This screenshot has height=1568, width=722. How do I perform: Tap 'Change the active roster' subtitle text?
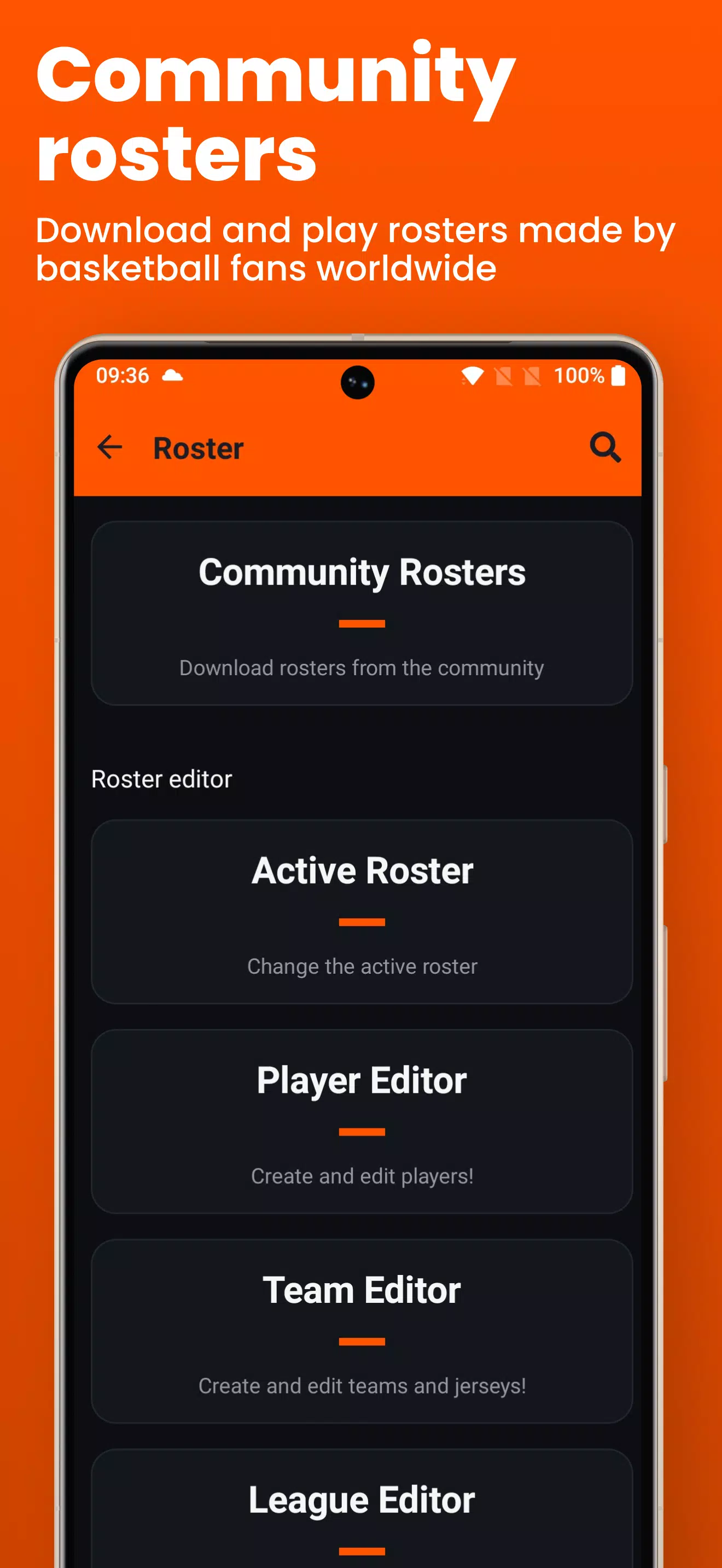(x=362, y=966)
